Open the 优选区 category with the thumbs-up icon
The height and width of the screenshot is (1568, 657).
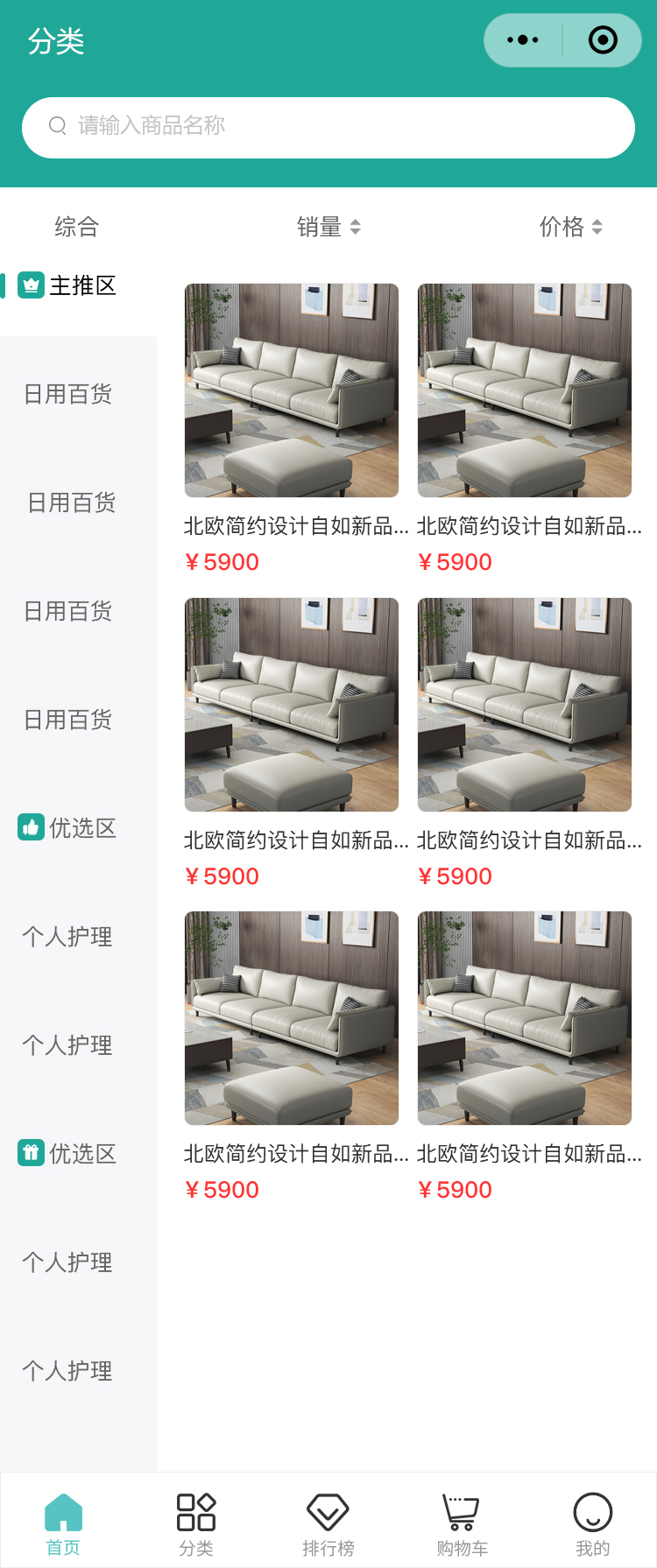70,828
